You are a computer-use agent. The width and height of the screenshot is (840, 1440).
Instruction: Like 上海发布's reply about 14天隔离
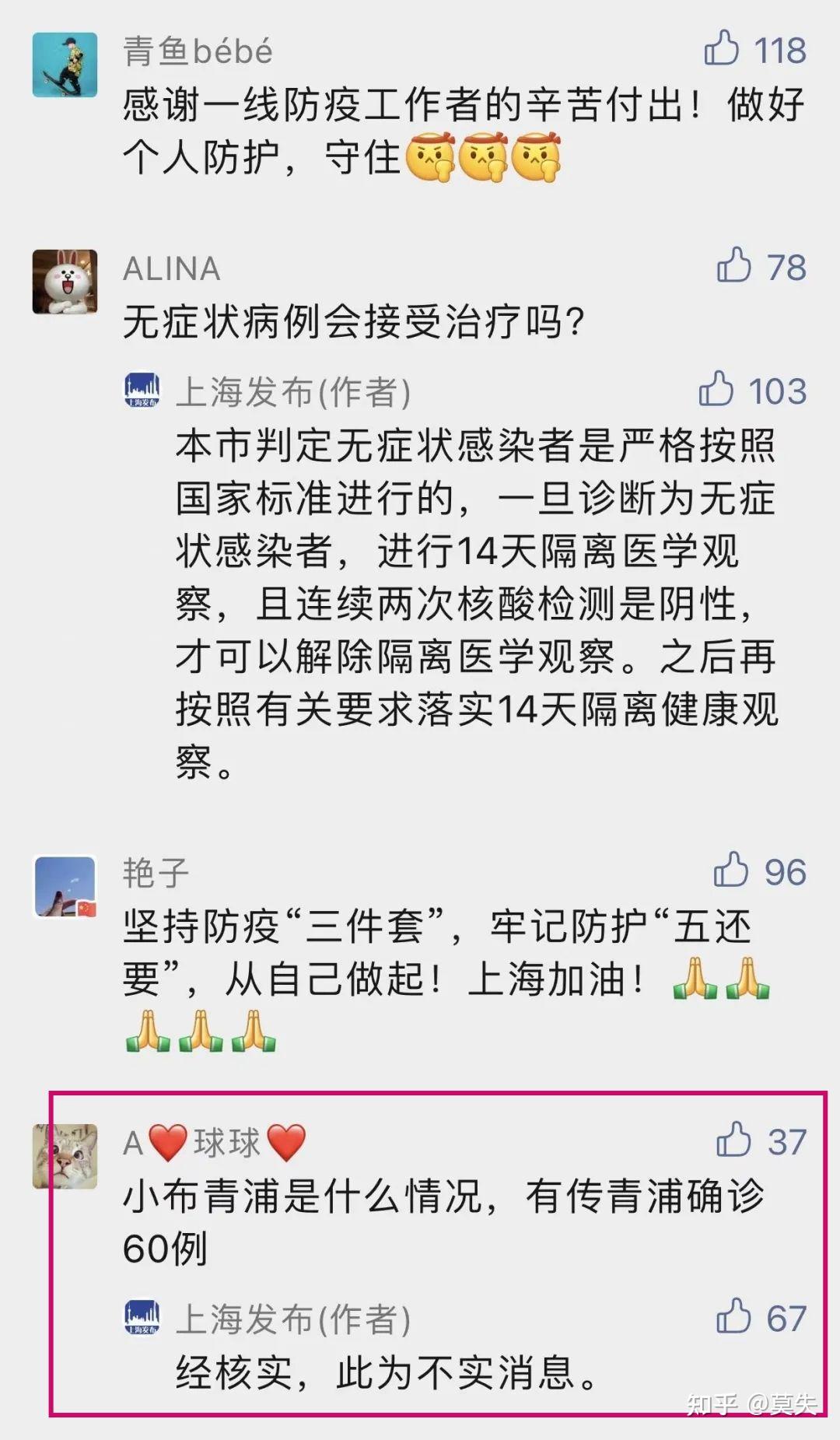click(x=716, y=389)
